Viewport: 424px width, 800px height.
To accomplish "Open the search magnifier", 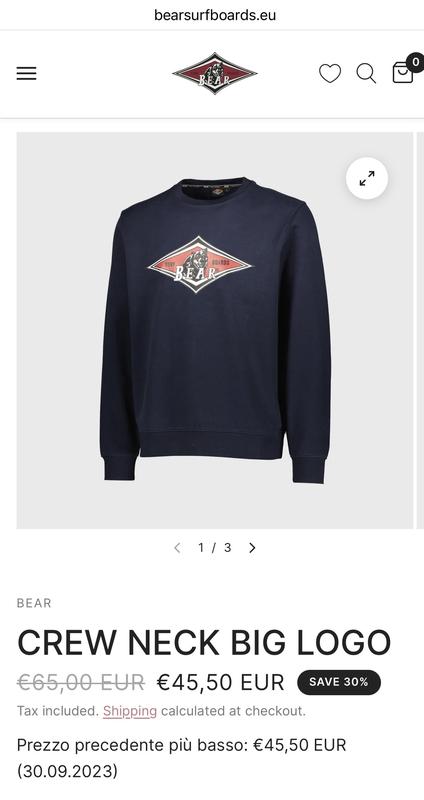I will tap(366, 73).
